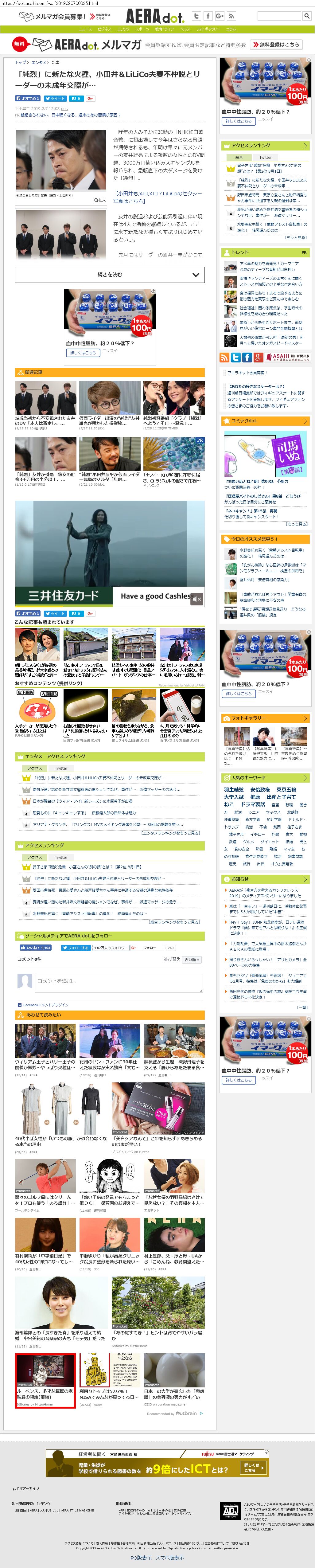Open the link 小田井もメロメロ？LiLiCoのセクシー写真はこちら

point(157,197)
